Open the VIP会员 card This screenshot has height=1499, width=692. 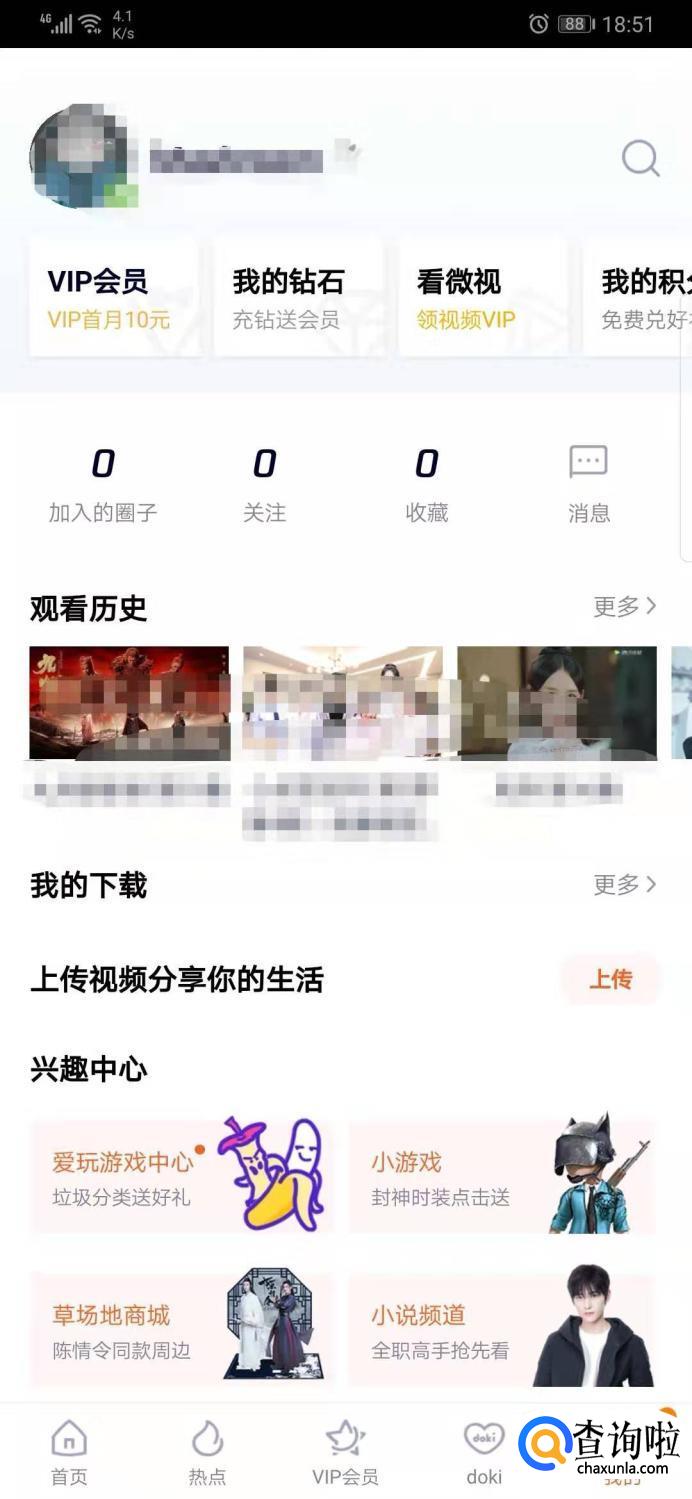[x=113, y=297]
